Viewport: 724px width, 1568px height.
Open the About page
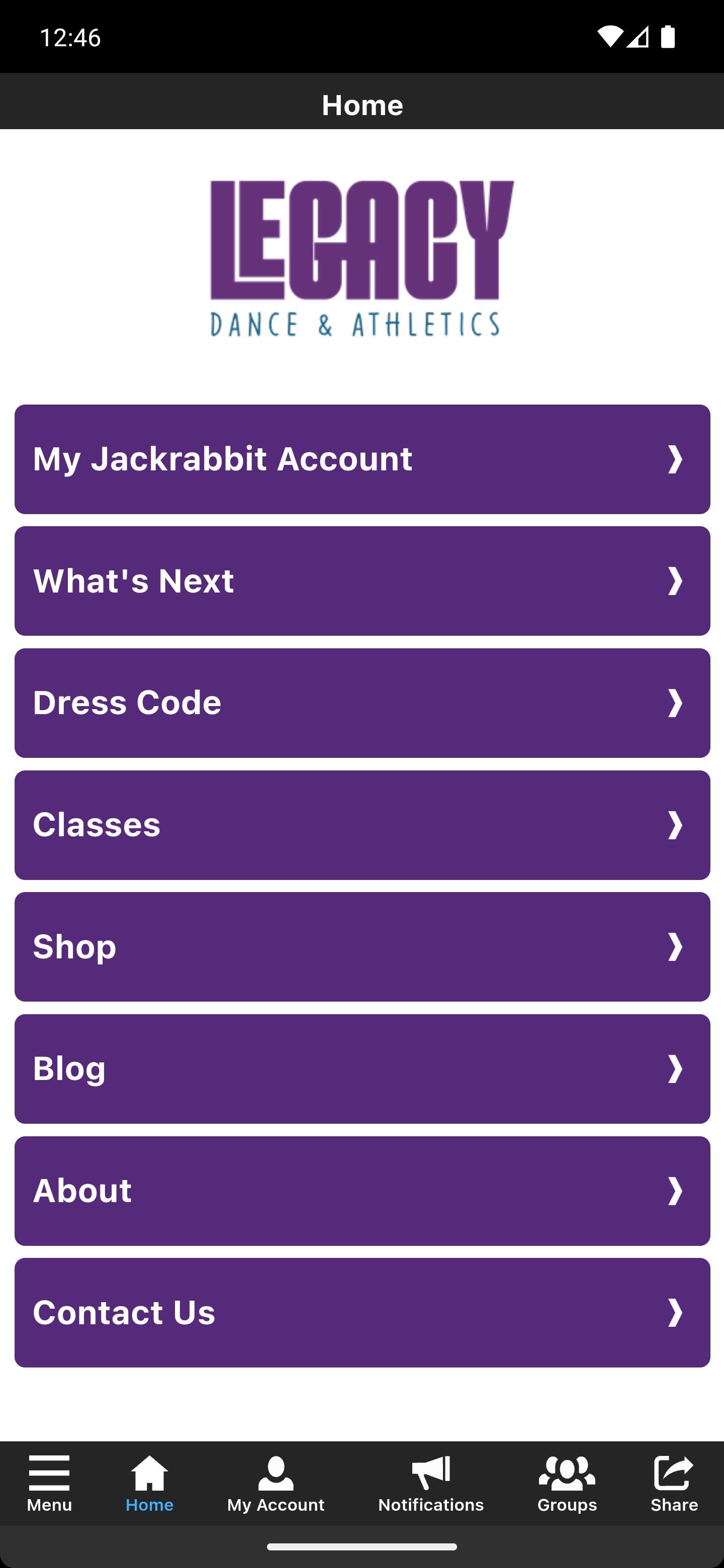[361, 1191]
